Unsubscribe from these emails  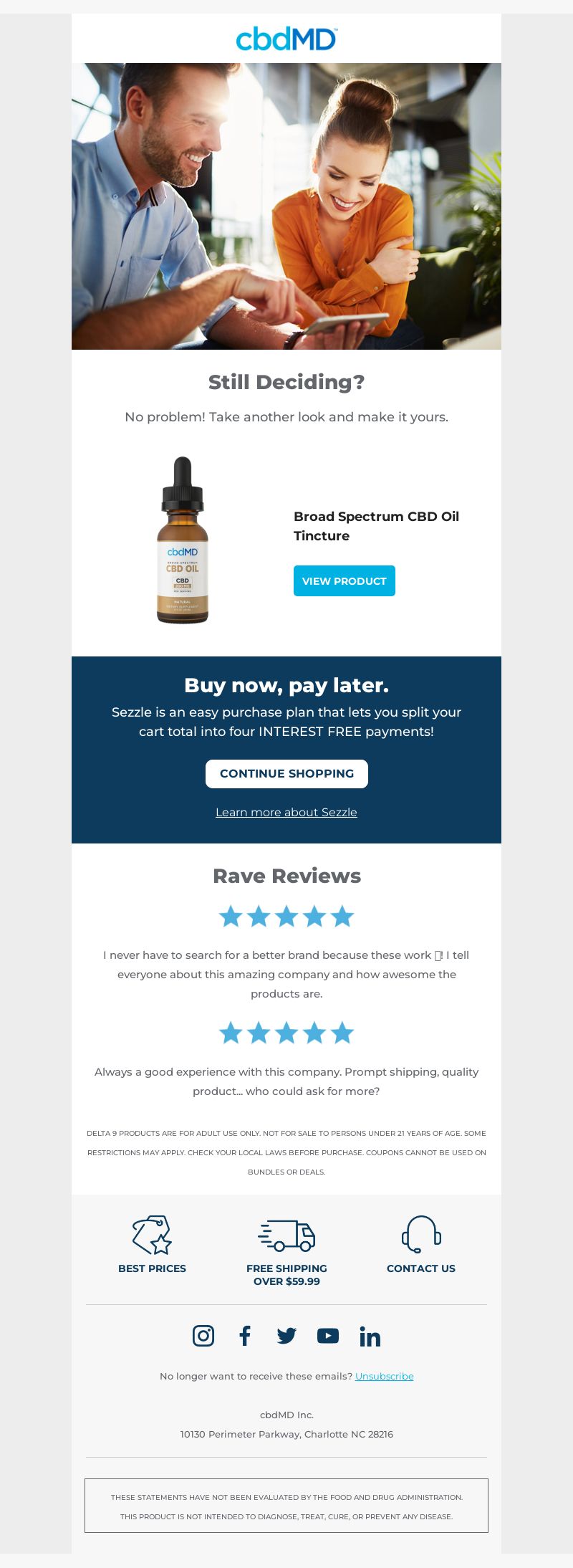click(x=384, y=1376)
